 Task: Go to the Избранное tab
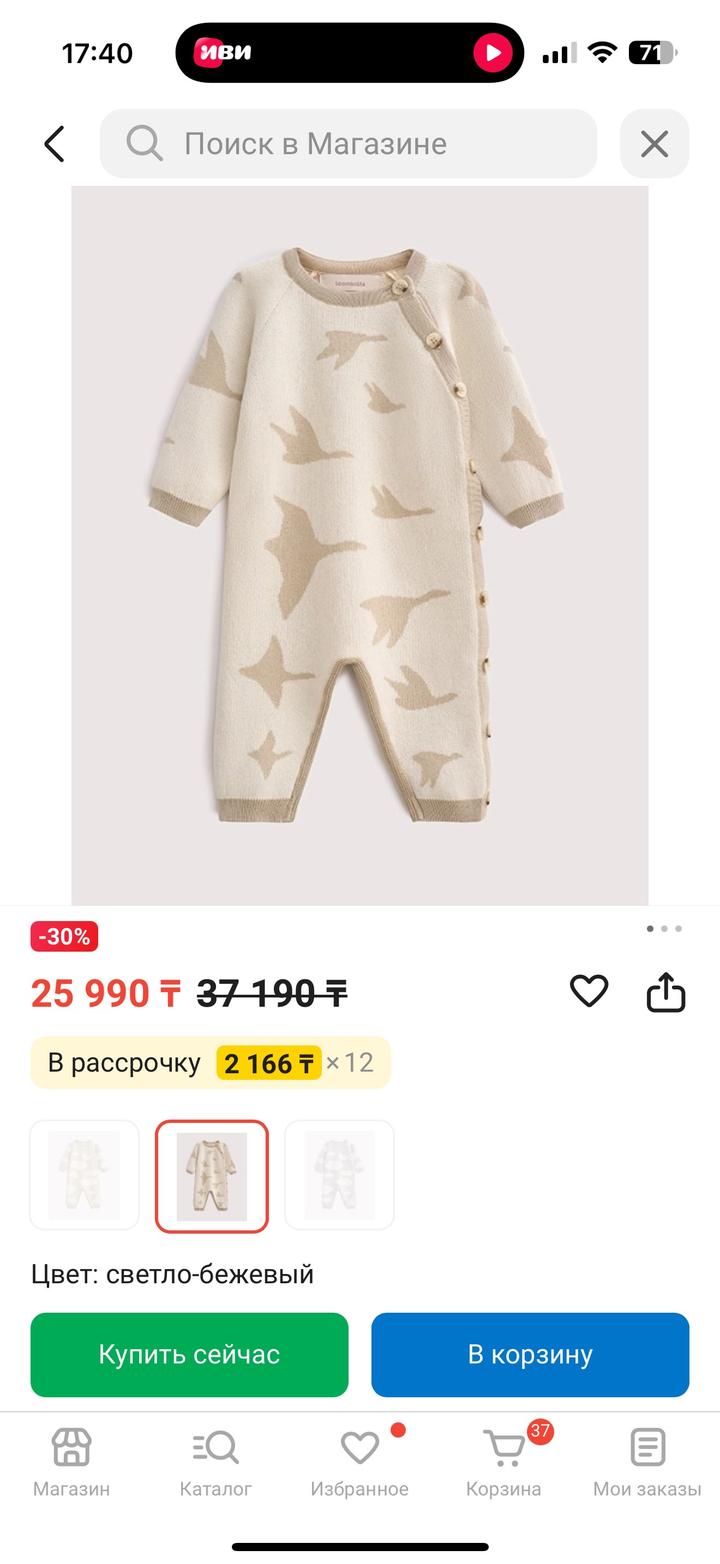coord(359,1462)
